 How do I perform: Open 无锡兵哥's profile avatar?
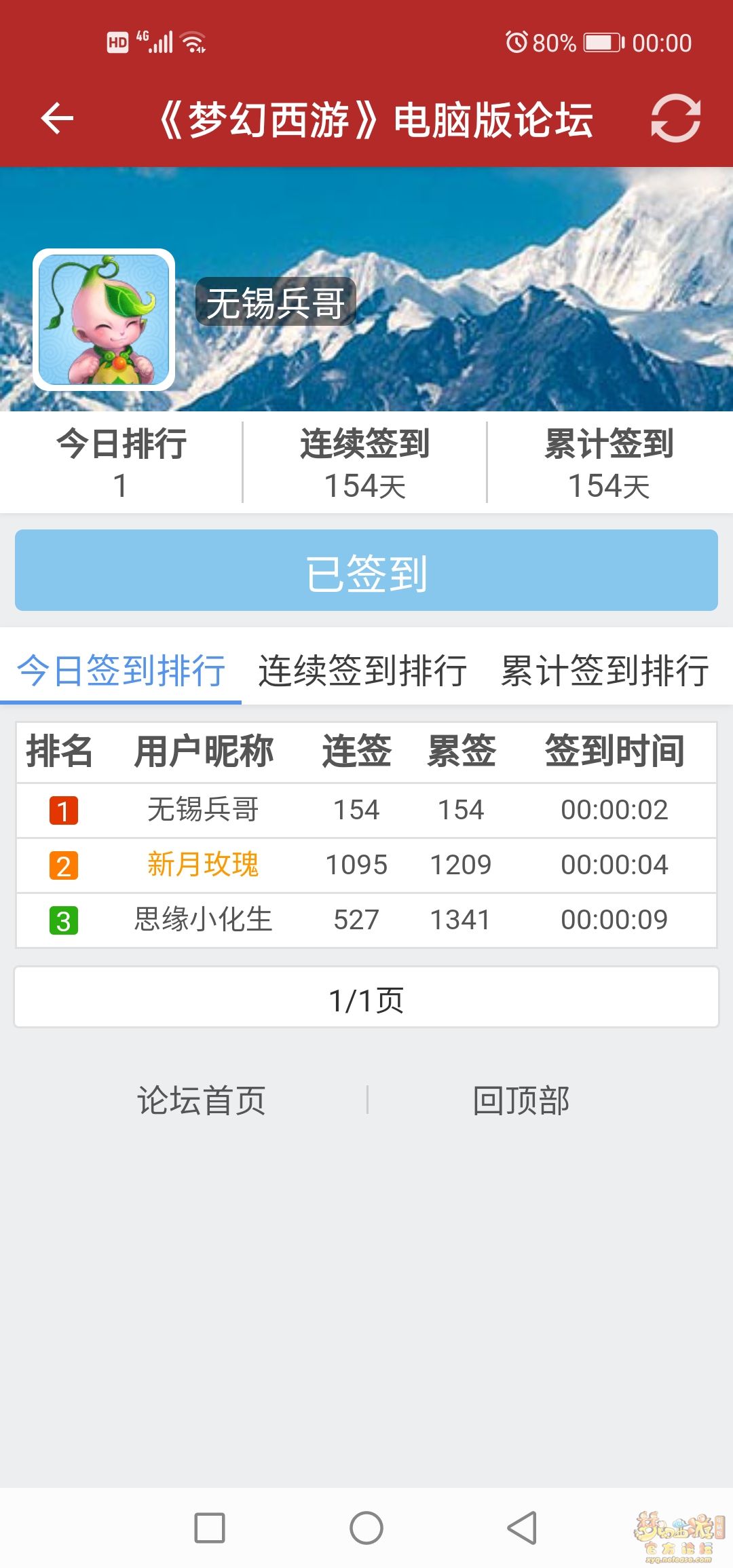pos(104,320)
